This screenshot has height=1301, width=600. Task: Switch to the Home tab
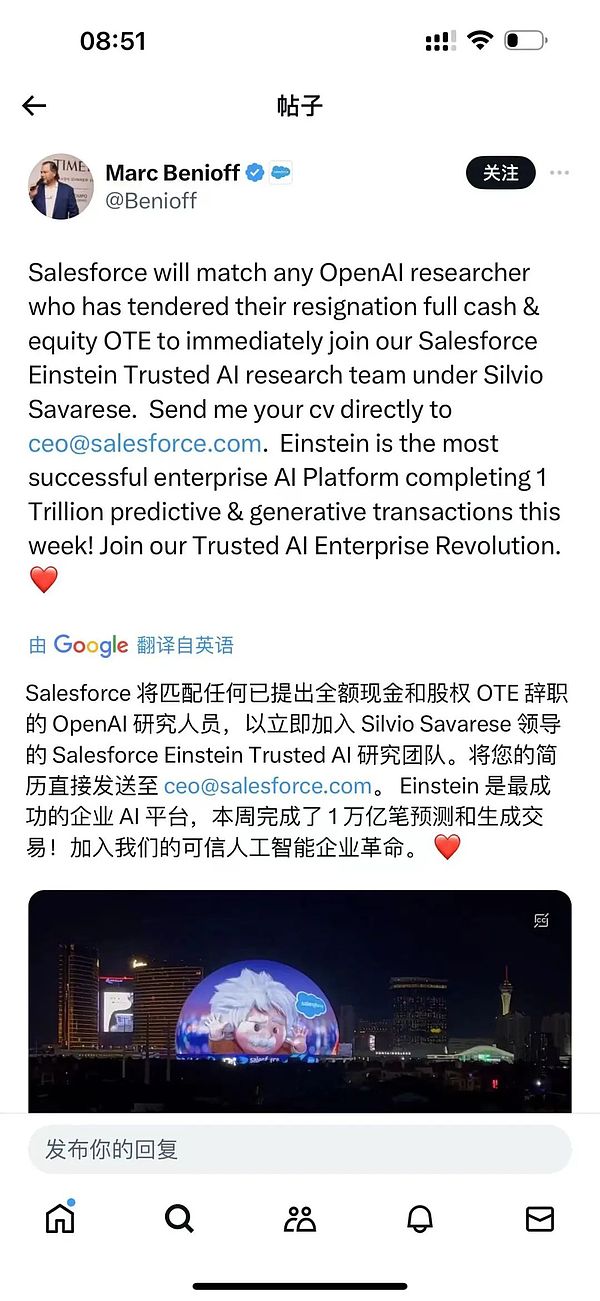[x=60, y=1218]
